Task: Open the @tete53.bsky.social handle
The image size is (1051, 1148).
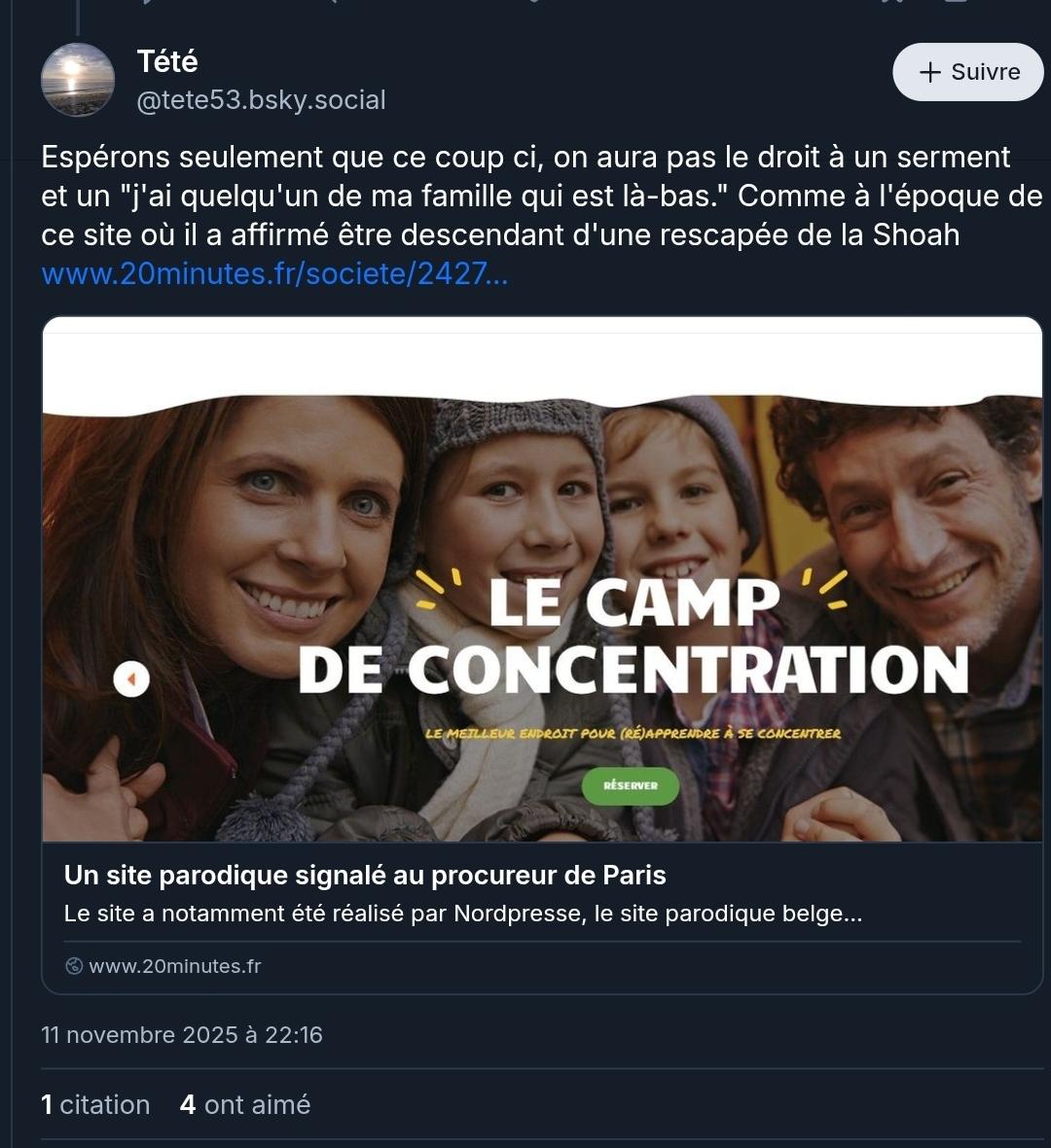Action: click(261, 100)
